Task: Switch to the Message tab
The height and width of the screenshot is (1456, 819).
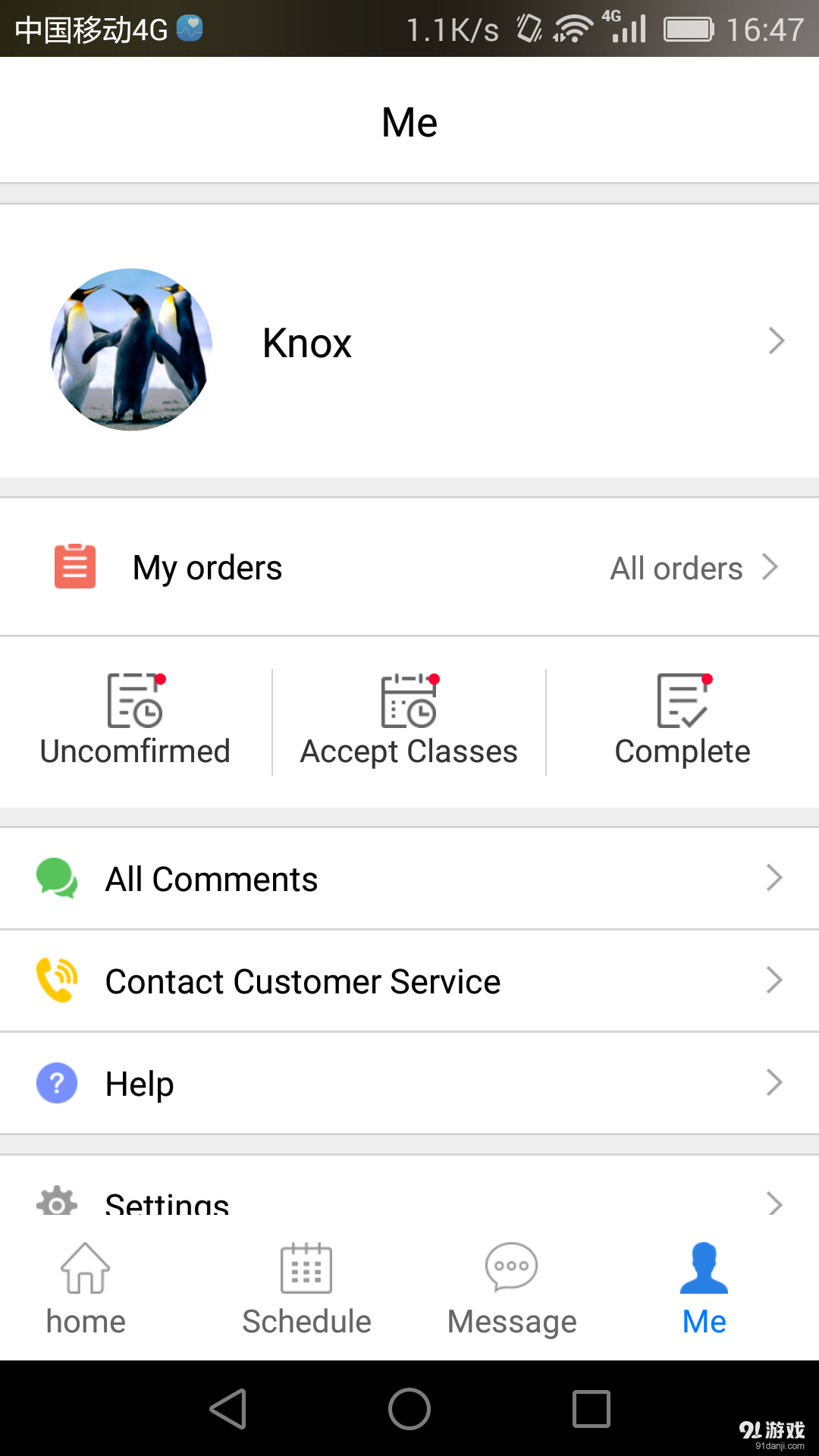Action: click(512, 1289)
